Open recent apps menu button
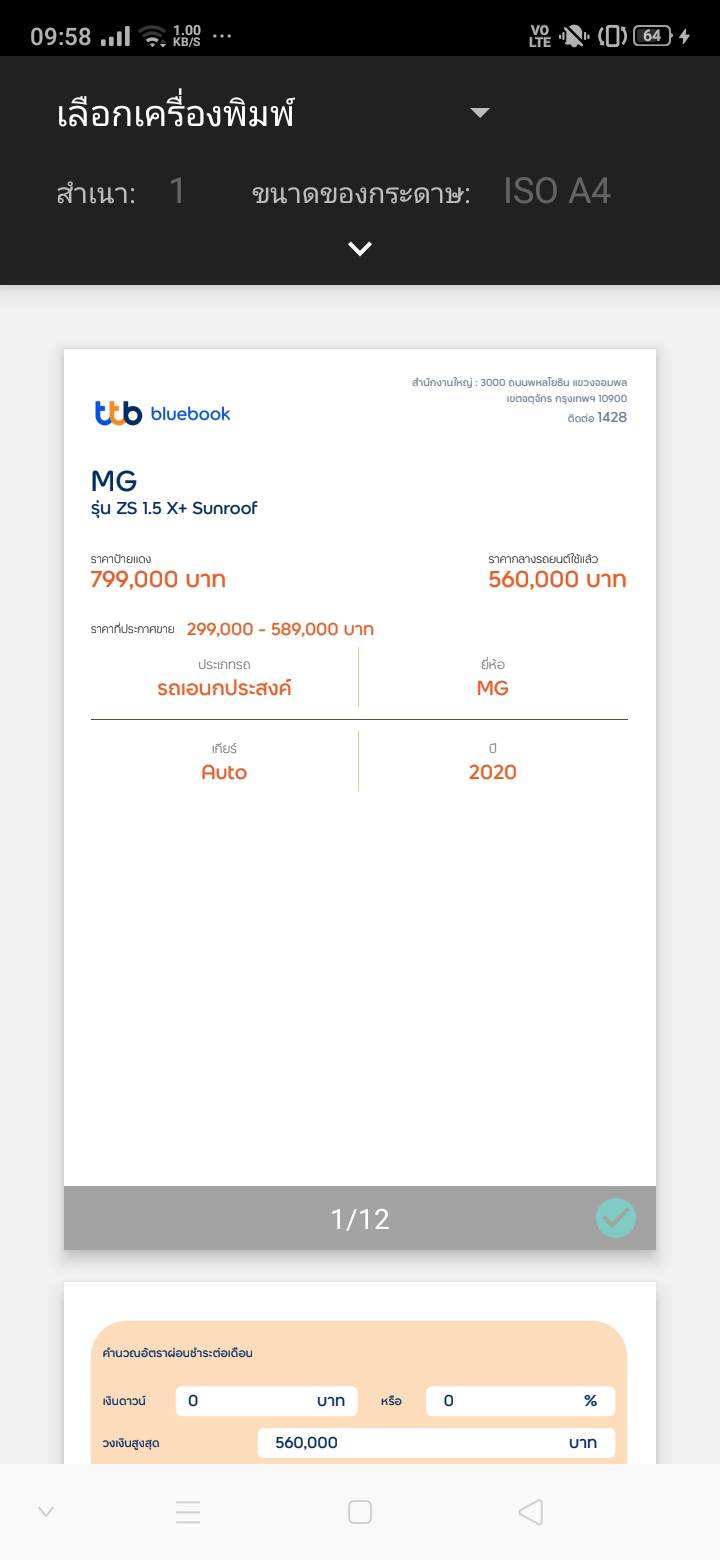 [188, 1512]
